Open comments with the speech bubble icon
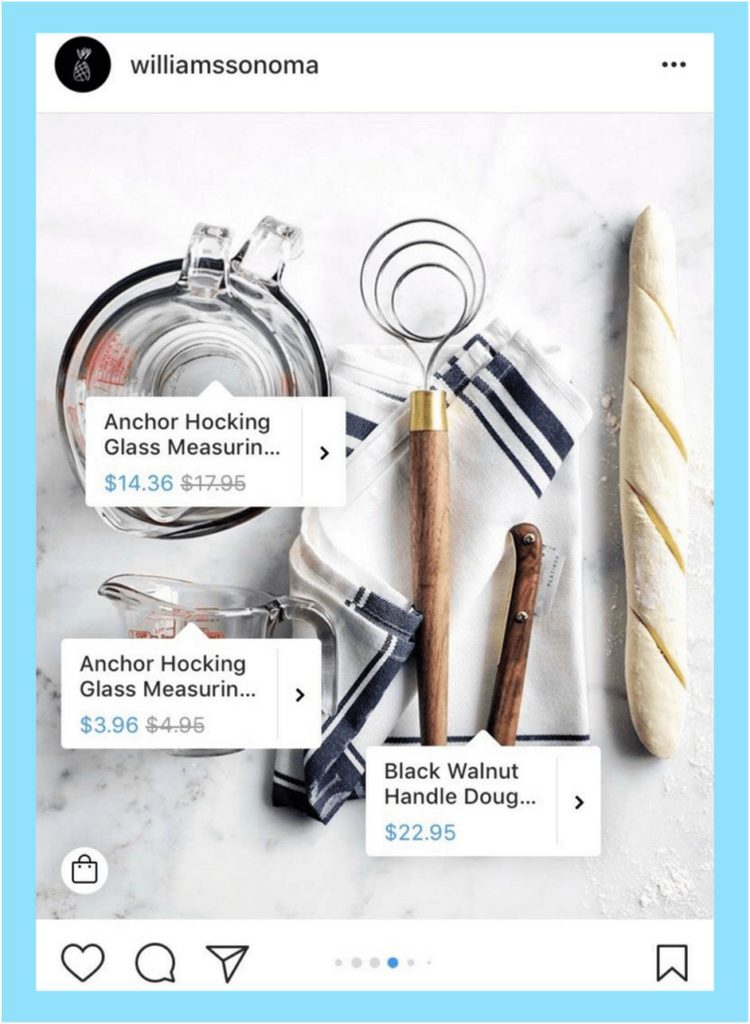The width and height of the screenshot is (750, 1024). click(x=155, y=963)
